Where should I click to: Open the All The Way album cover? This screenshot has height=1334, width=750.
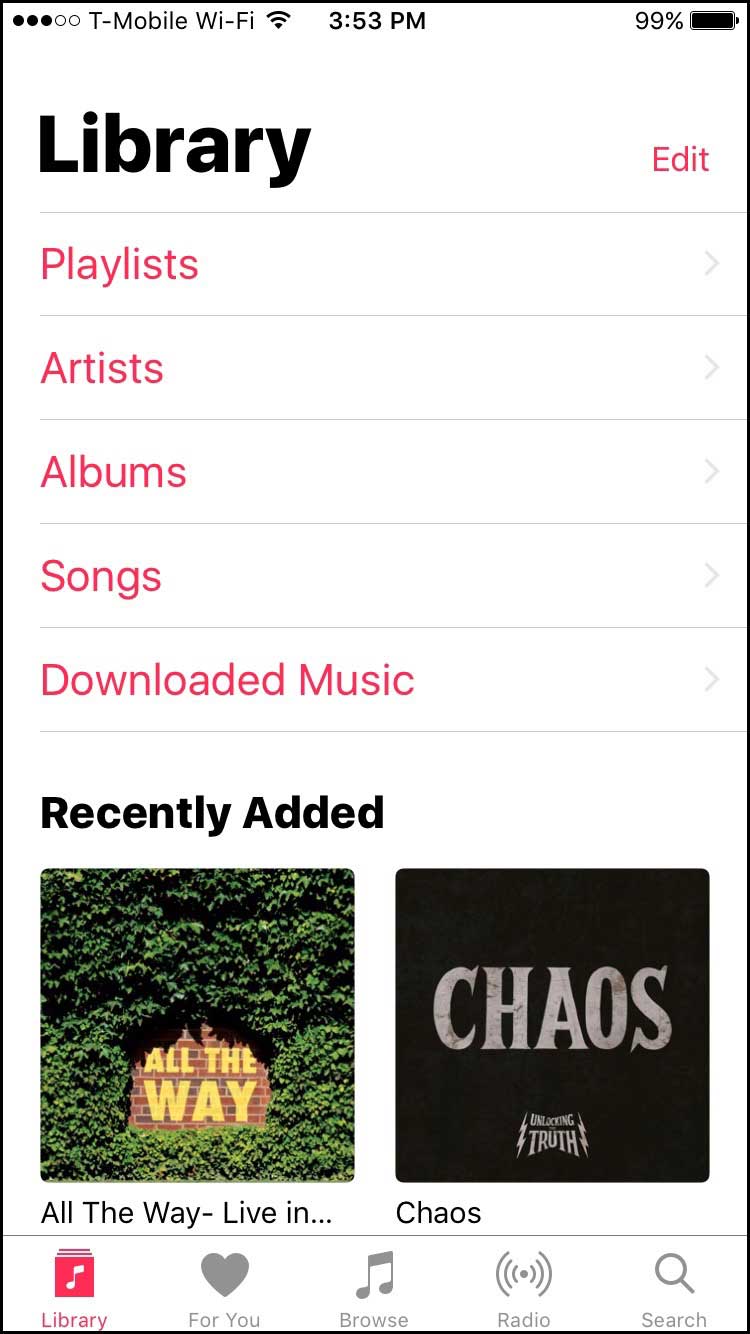tap(197, 1025)
